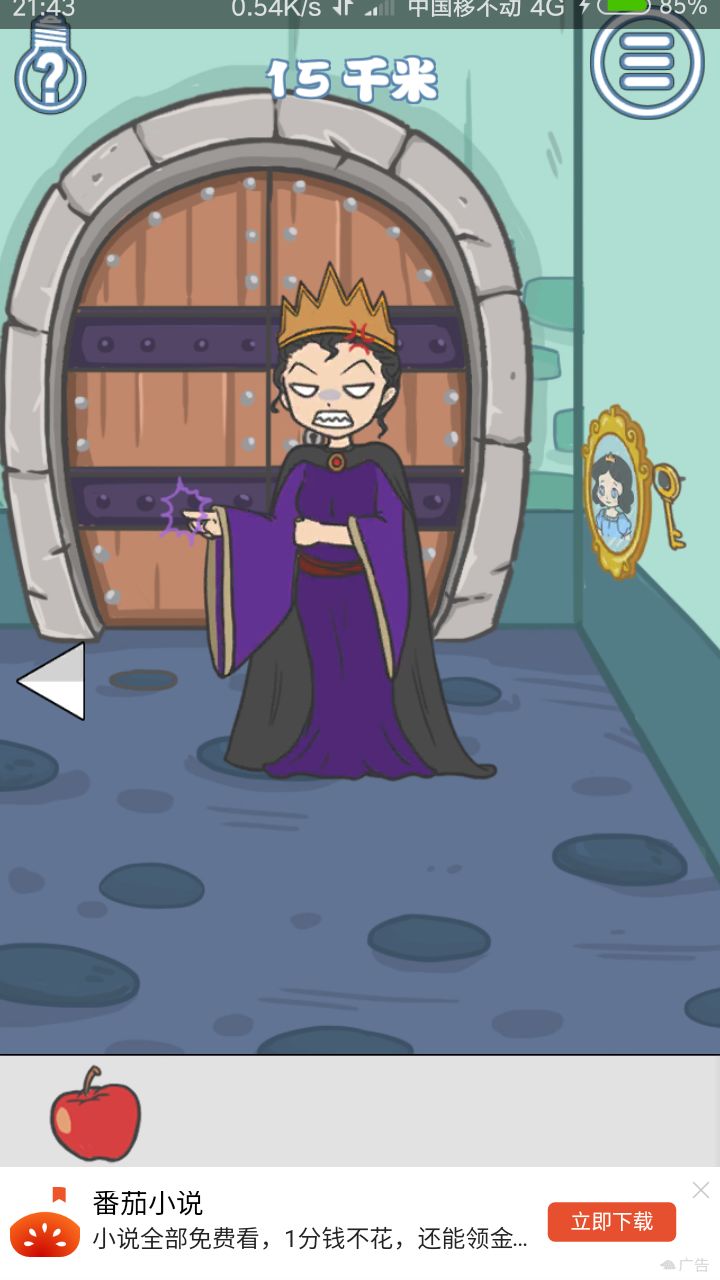Image resolution: width=720 pixels, height=1280 pixels.
Task: Go back using the left arrow triangle
Action: point(50,678)
